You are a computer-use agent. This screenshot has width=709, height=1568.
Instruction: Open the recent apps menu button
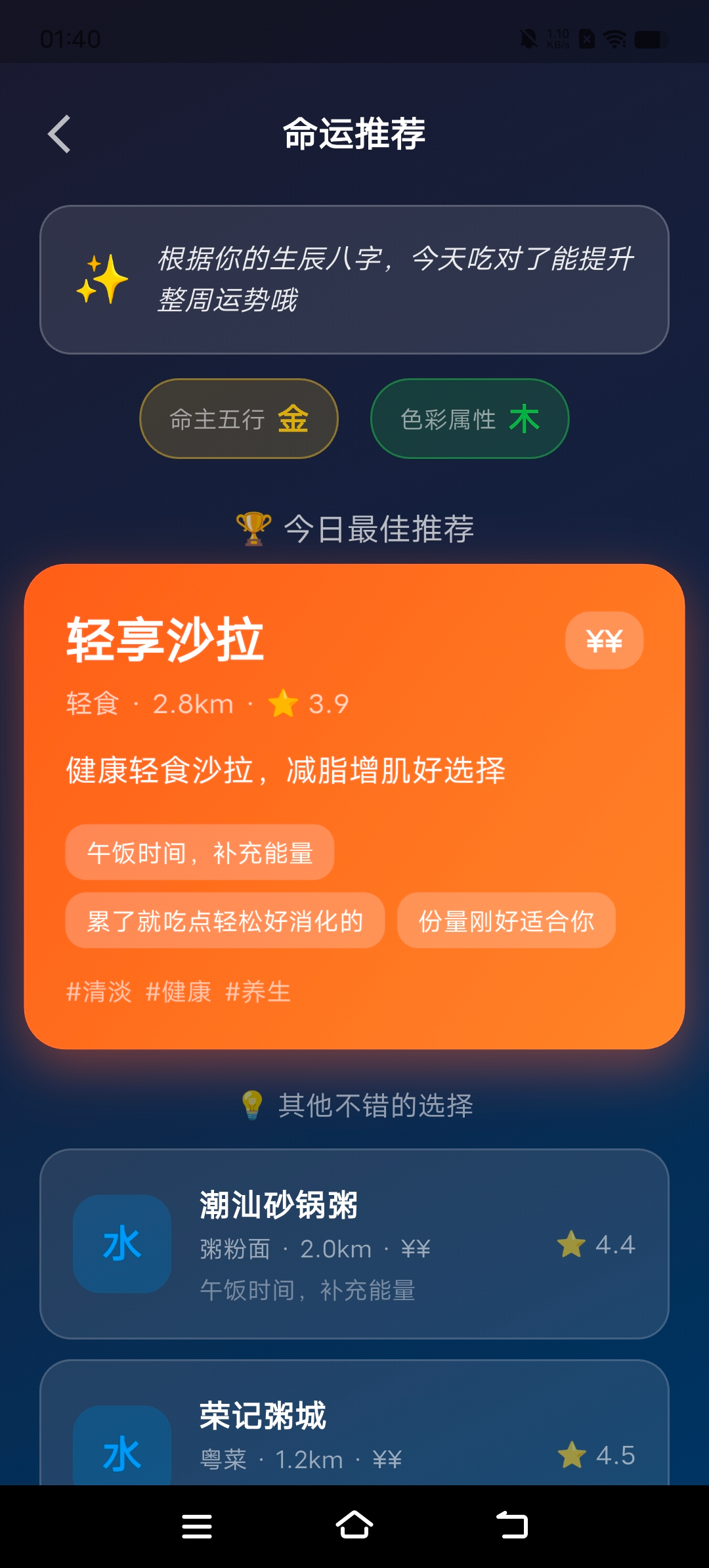pos(196,1525)
